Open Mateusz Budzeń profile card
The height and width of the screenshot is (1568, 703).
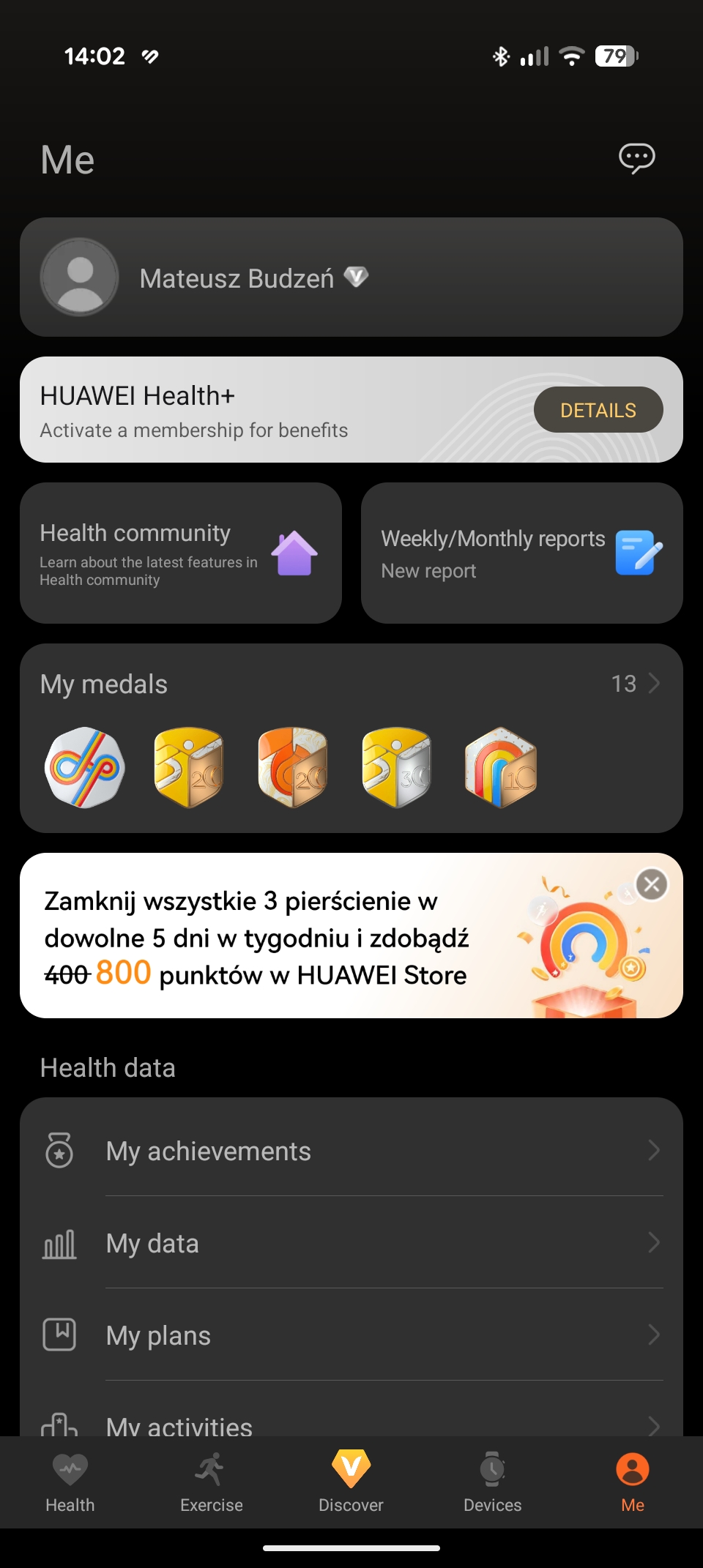tap(351, 277)
